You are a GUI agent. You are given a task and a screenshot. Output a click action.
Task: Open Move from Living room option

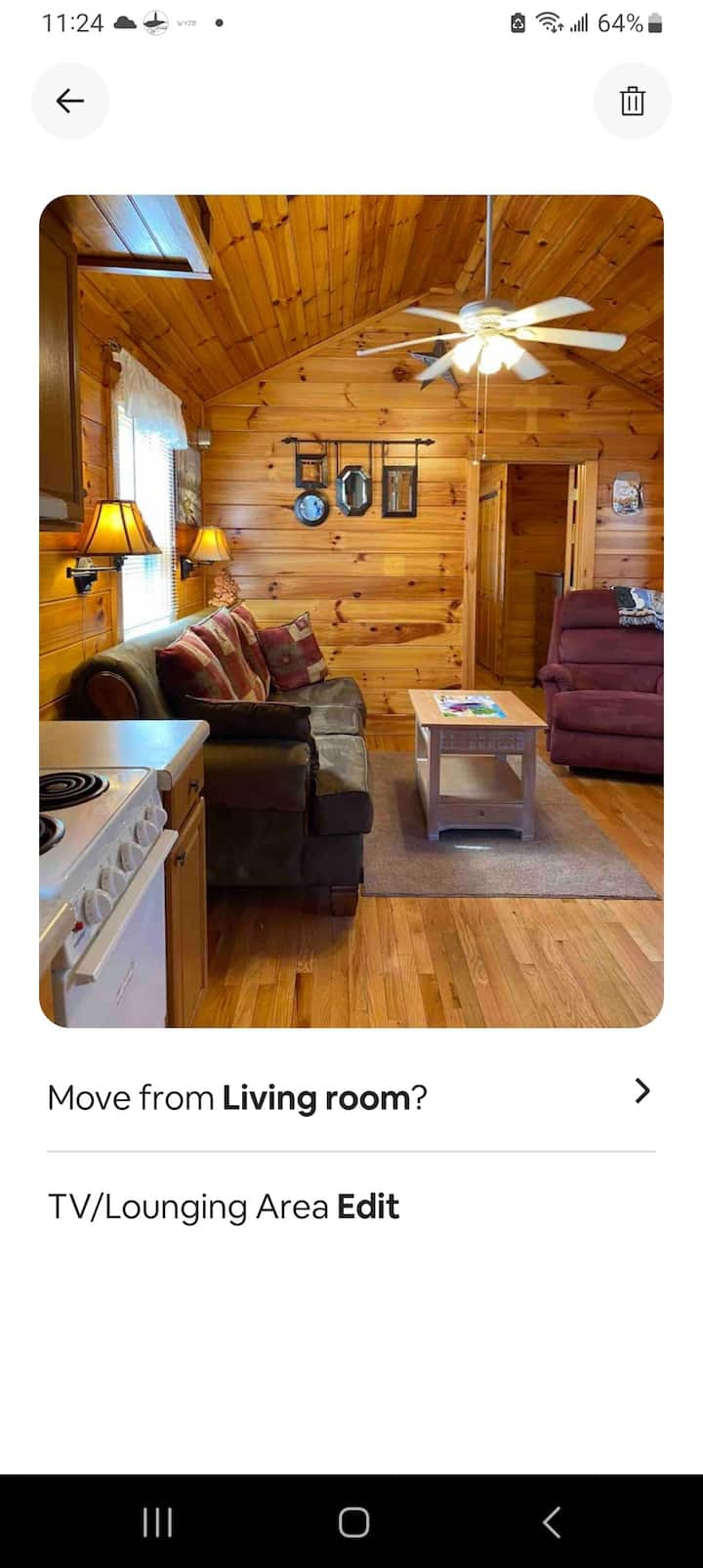point(351,1097)
